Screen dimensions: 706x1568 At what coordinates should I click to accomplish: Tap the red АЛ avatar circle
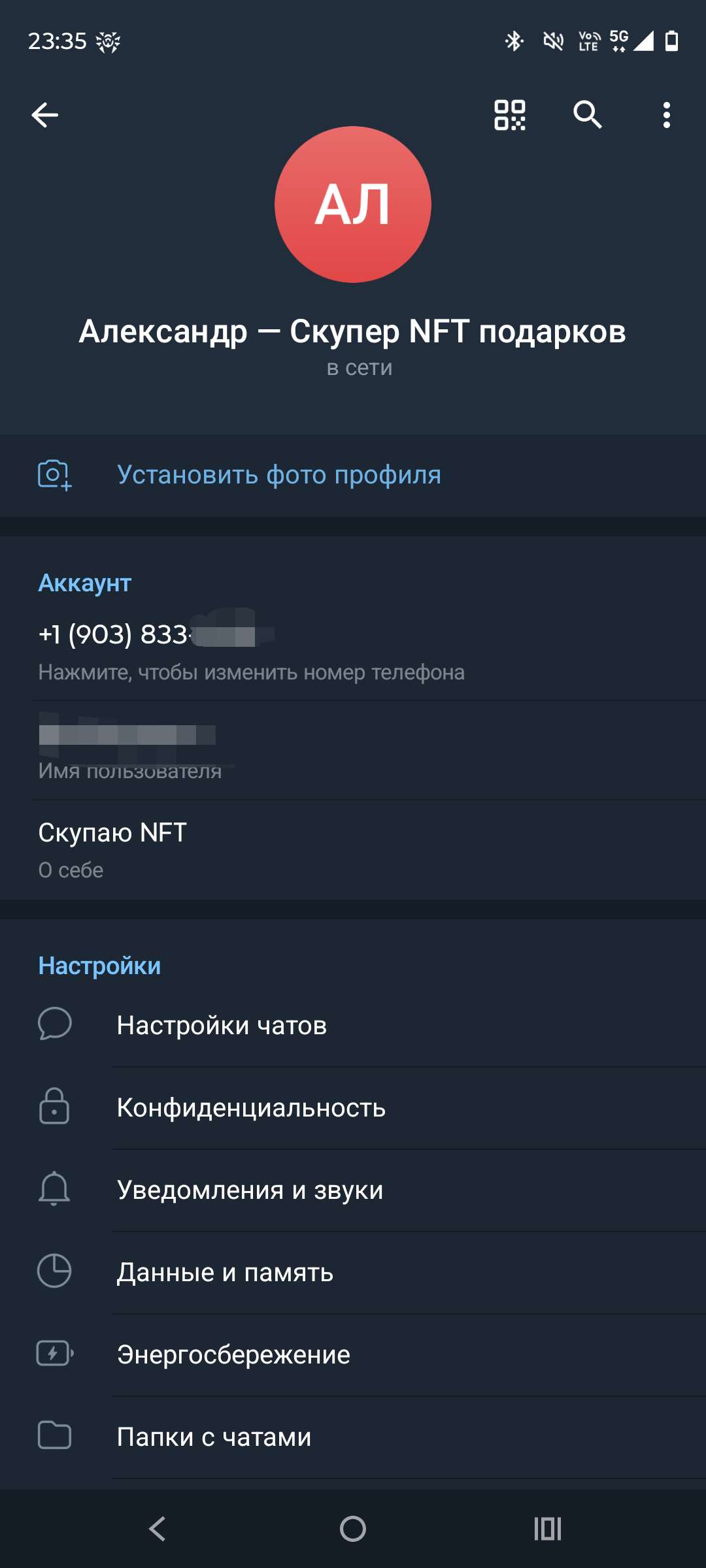[x=353, y=204]
